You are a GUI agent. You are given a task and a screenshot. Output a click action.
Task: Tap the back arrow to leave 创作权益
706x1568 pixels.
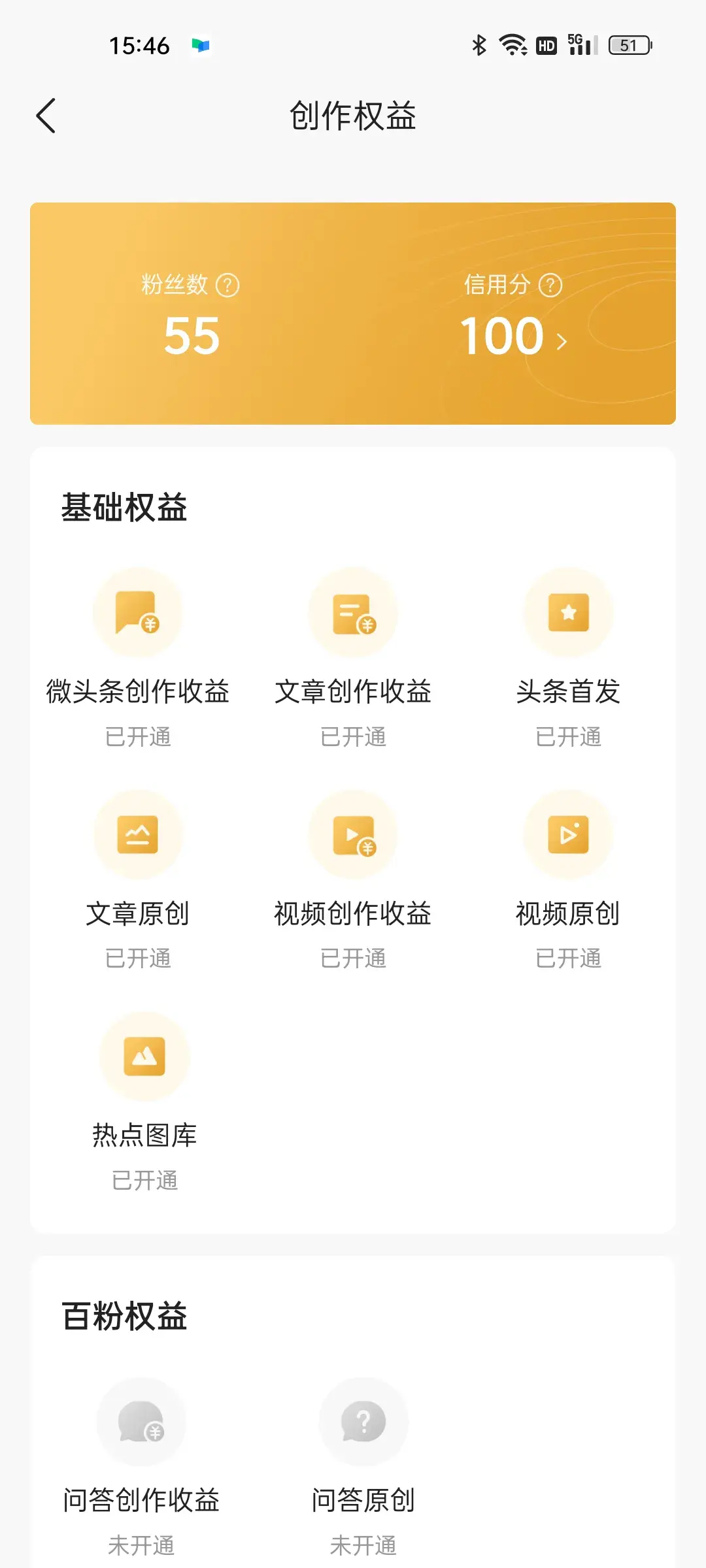tap(46, 115)
